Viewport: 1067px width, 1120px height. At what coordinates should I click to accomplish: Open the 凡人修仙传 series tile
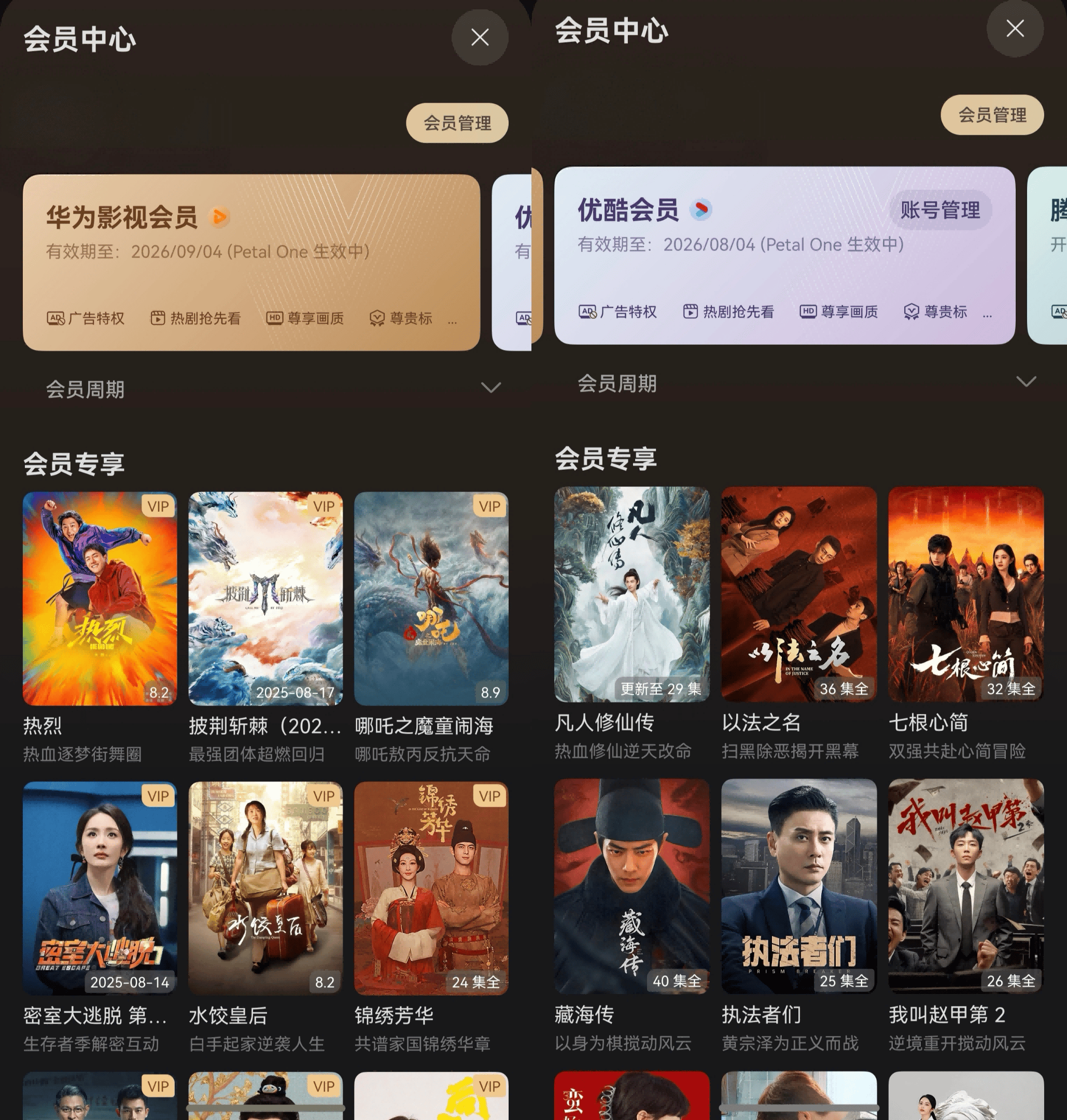click(631, 594)
